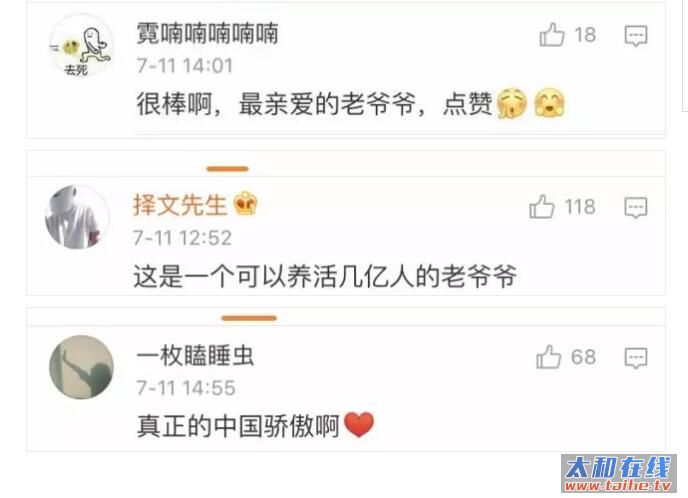Open the username link 一枚瞌睡虫
Viewport: 688px width, 498px height.
pyautogui.click(x=195, y=355)
